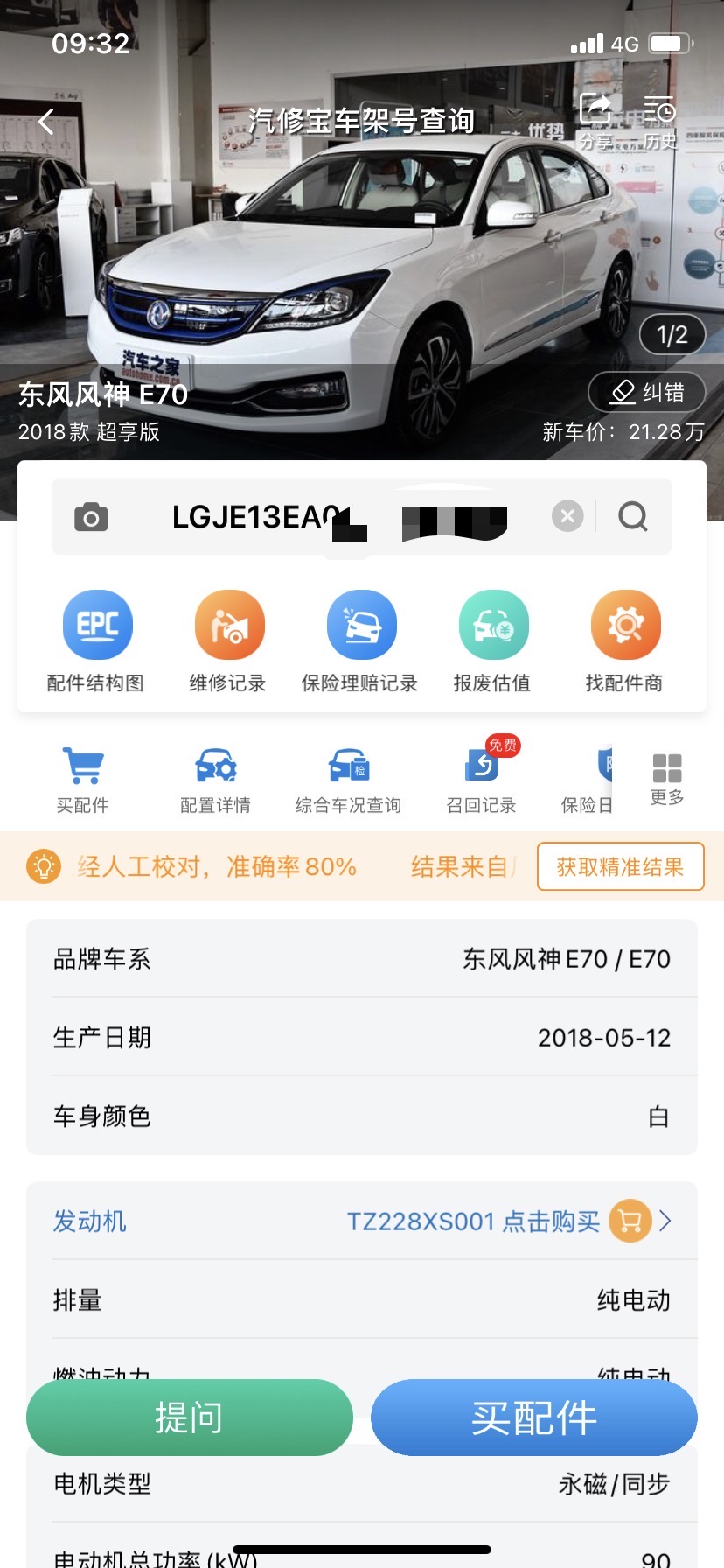Viewport: 724px width, 1568px height.
Task: Open 配件结构图 EPC diagrams
Action: [x=97, y=640]
